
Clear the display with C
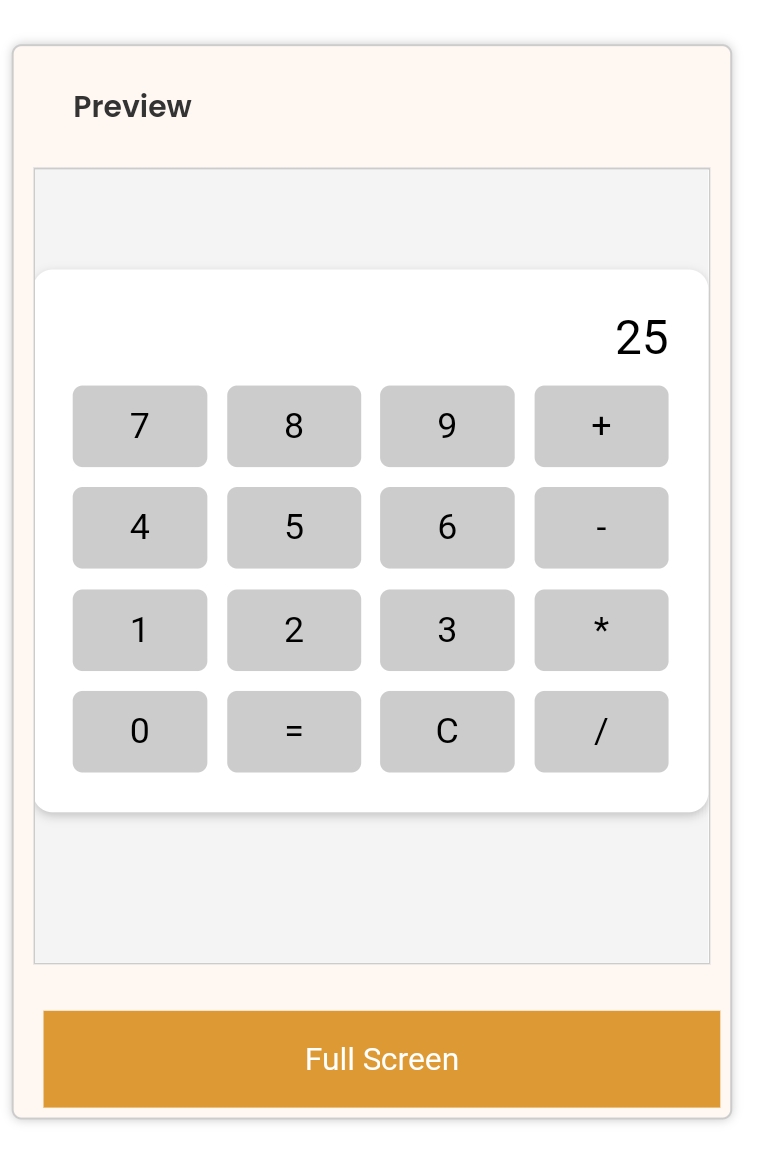tap(447, 732)
